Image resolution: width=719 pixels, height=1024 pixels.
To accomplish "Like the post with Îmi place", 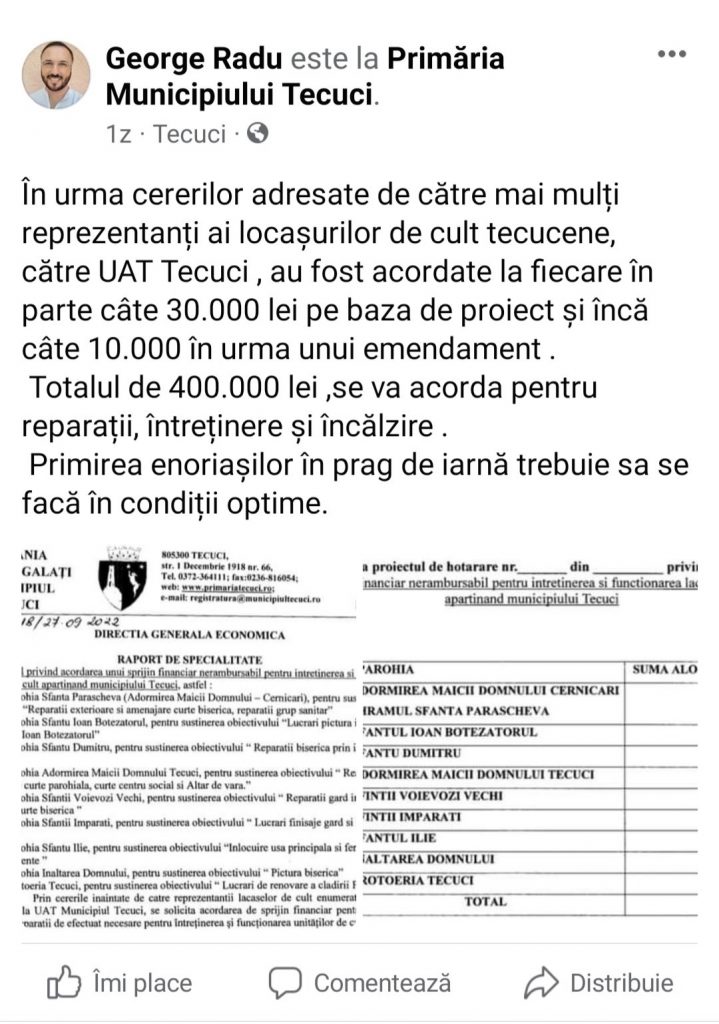I will point(120,983).
